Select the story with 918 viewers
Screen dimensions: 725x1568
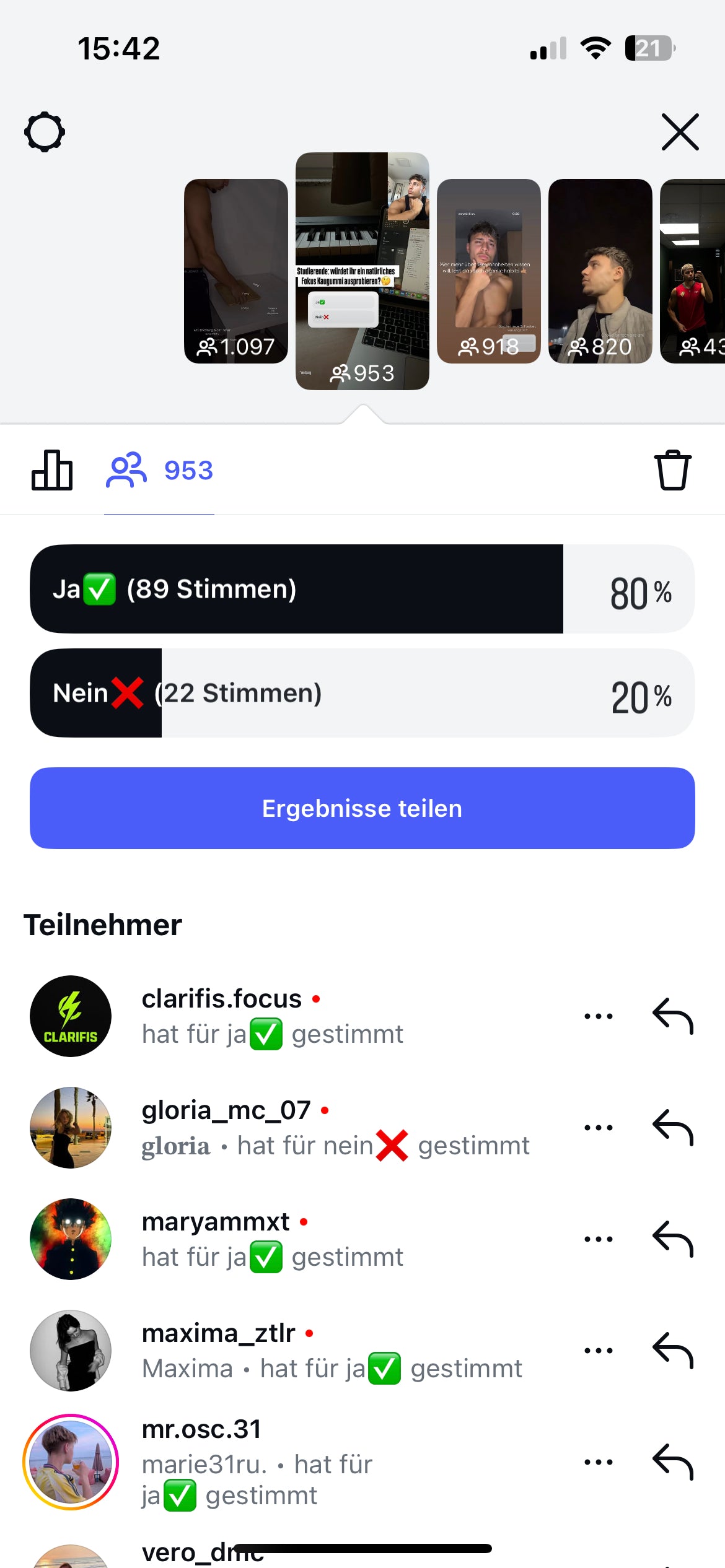[x=488, y=271]
